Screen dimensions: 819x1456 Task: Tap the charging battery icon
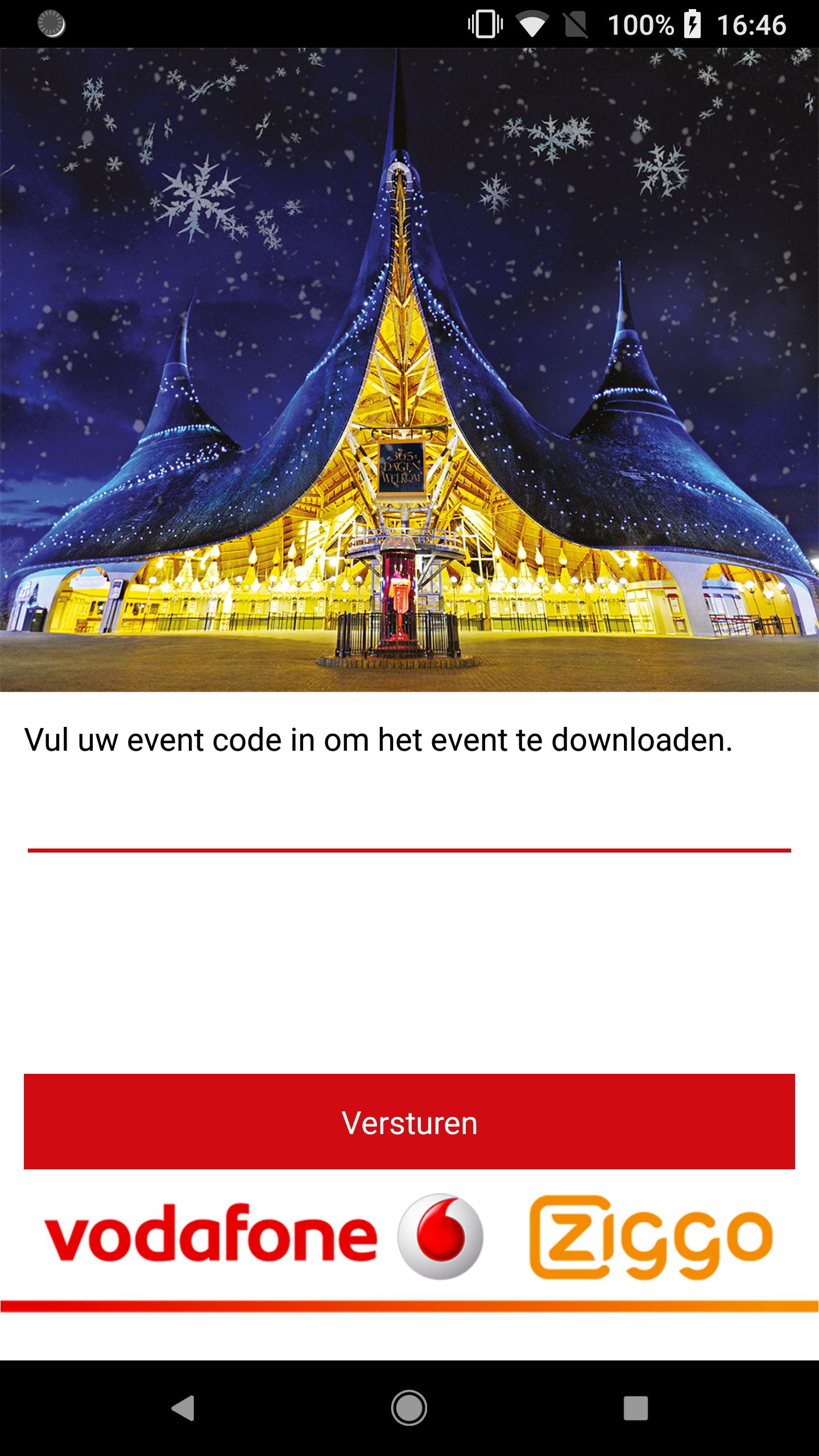(693, 24)
